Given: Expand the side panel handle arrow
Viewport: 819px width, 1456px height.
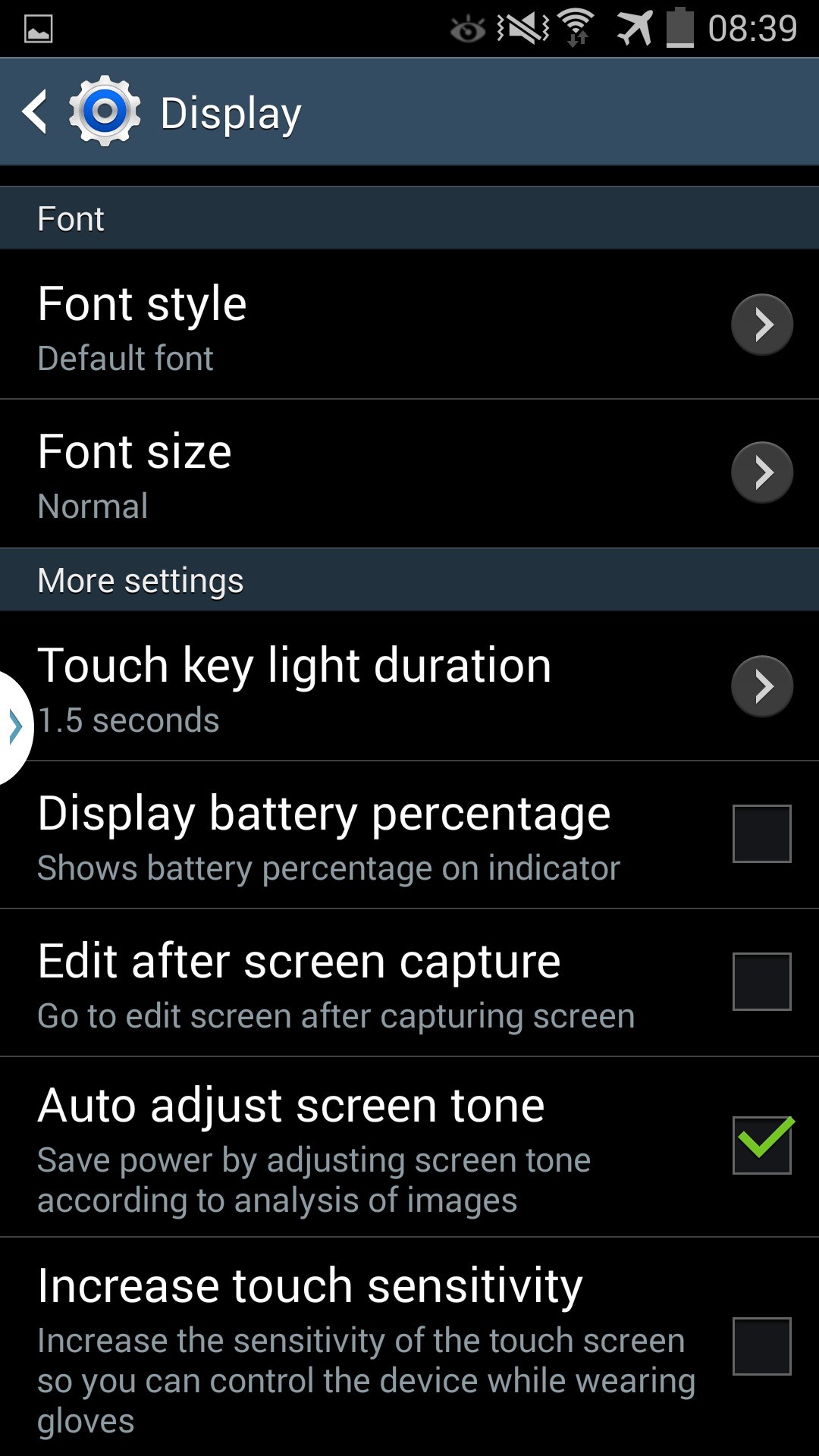Looking at the screenshot, I should [x=14, y=726].
